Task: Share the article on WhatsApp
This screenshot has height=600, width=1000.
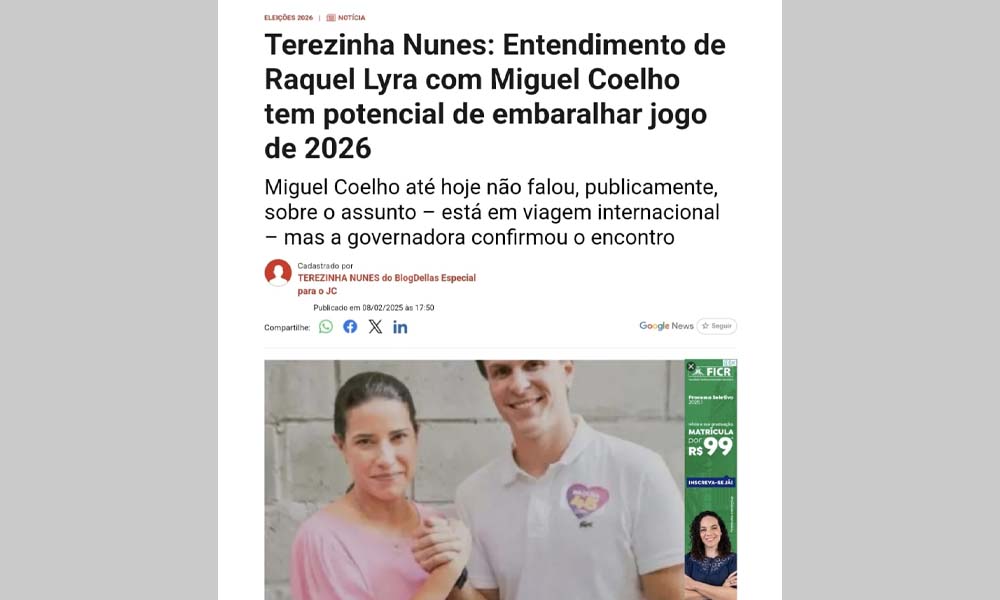Action: click(326, 327)
